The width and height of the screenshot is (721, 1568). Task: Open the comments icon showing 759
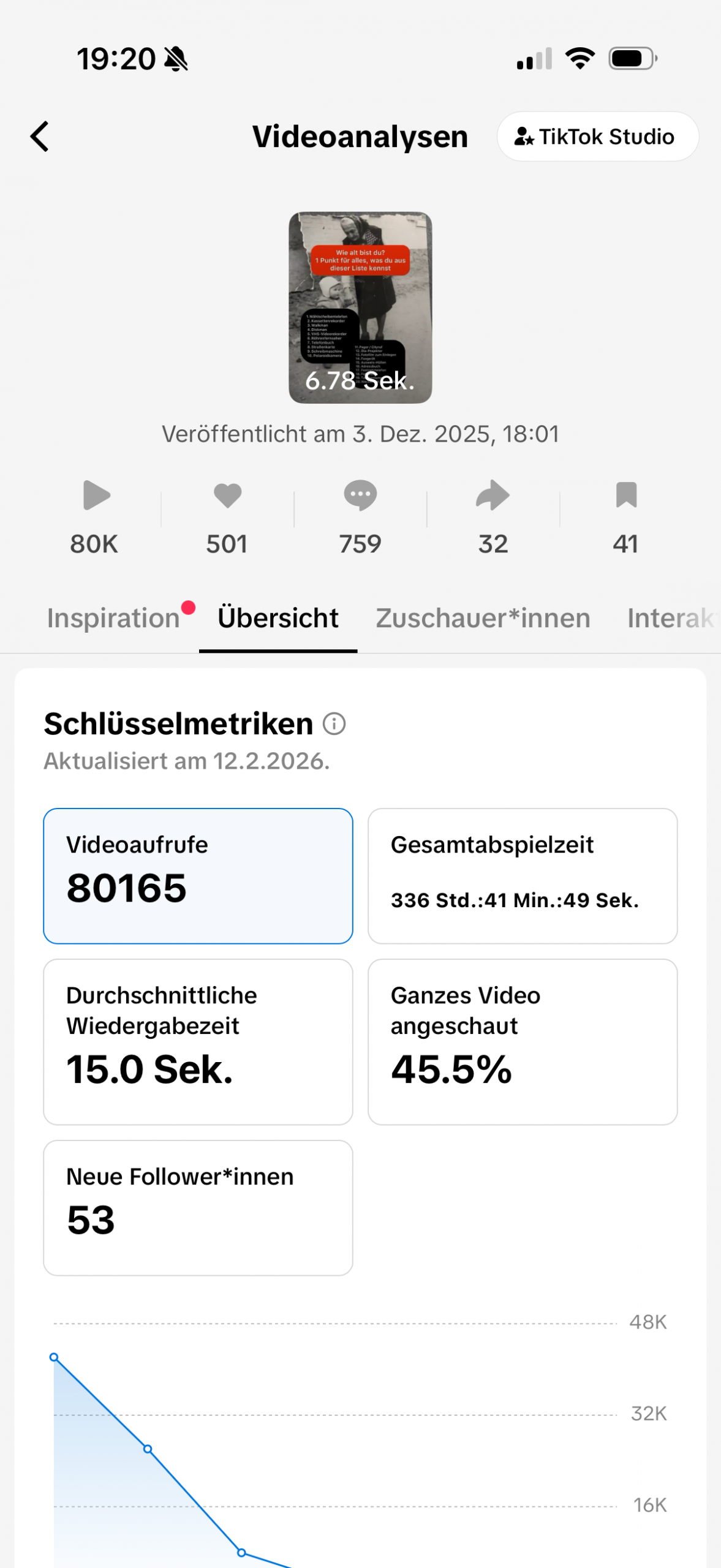click(x=360, y=496)
